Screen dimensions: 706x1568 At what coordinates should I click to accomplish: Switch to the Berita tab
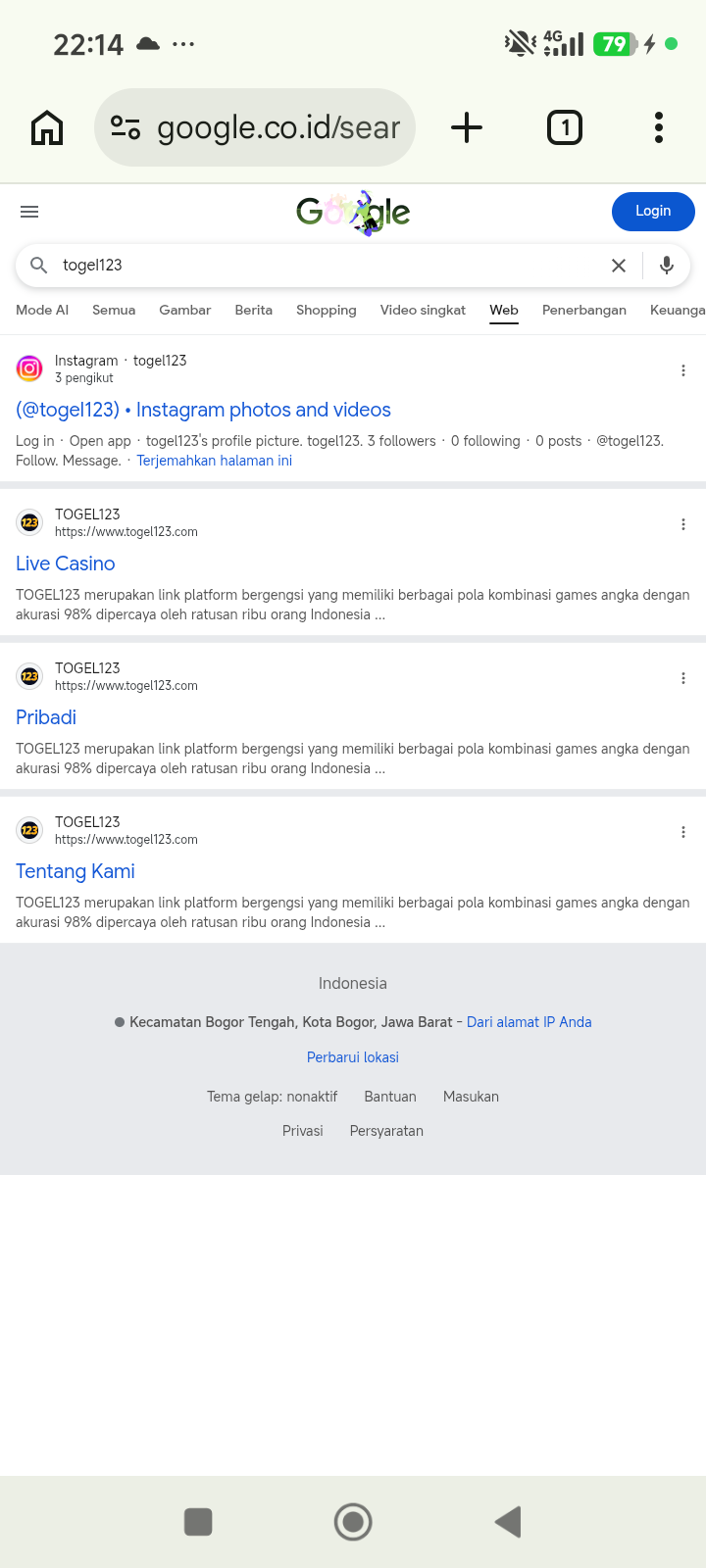[x=254, y=310]
